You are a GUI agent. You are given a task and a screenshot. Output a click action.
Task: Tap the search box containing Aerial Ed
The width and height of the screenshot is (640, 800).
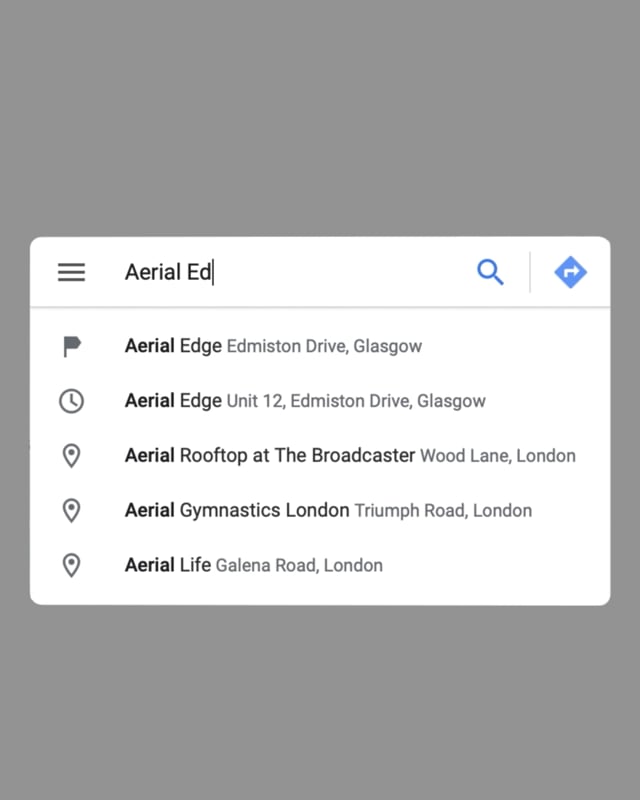pos(290,272)
